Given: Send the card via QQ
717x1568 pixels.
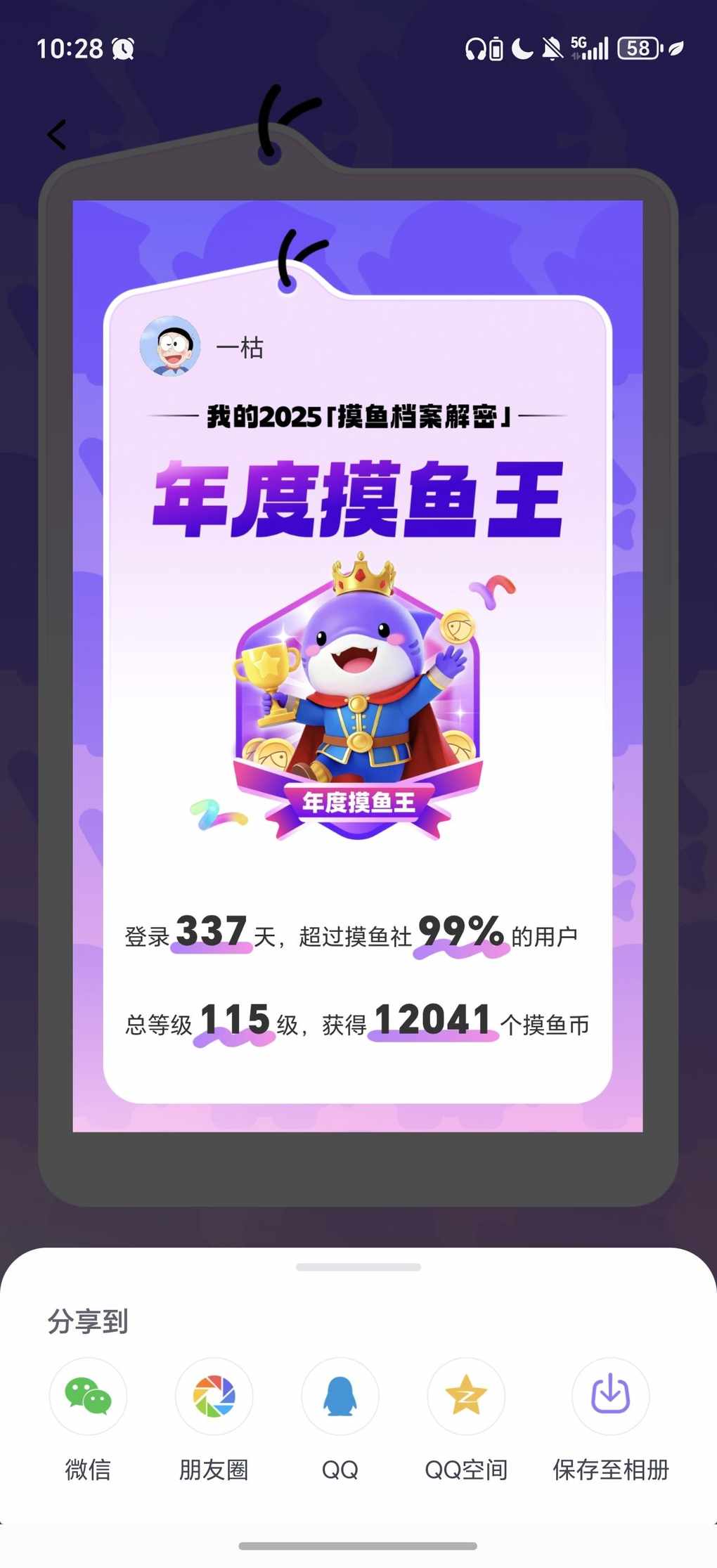Looking at the screenshot, I should coord(340,1395).
